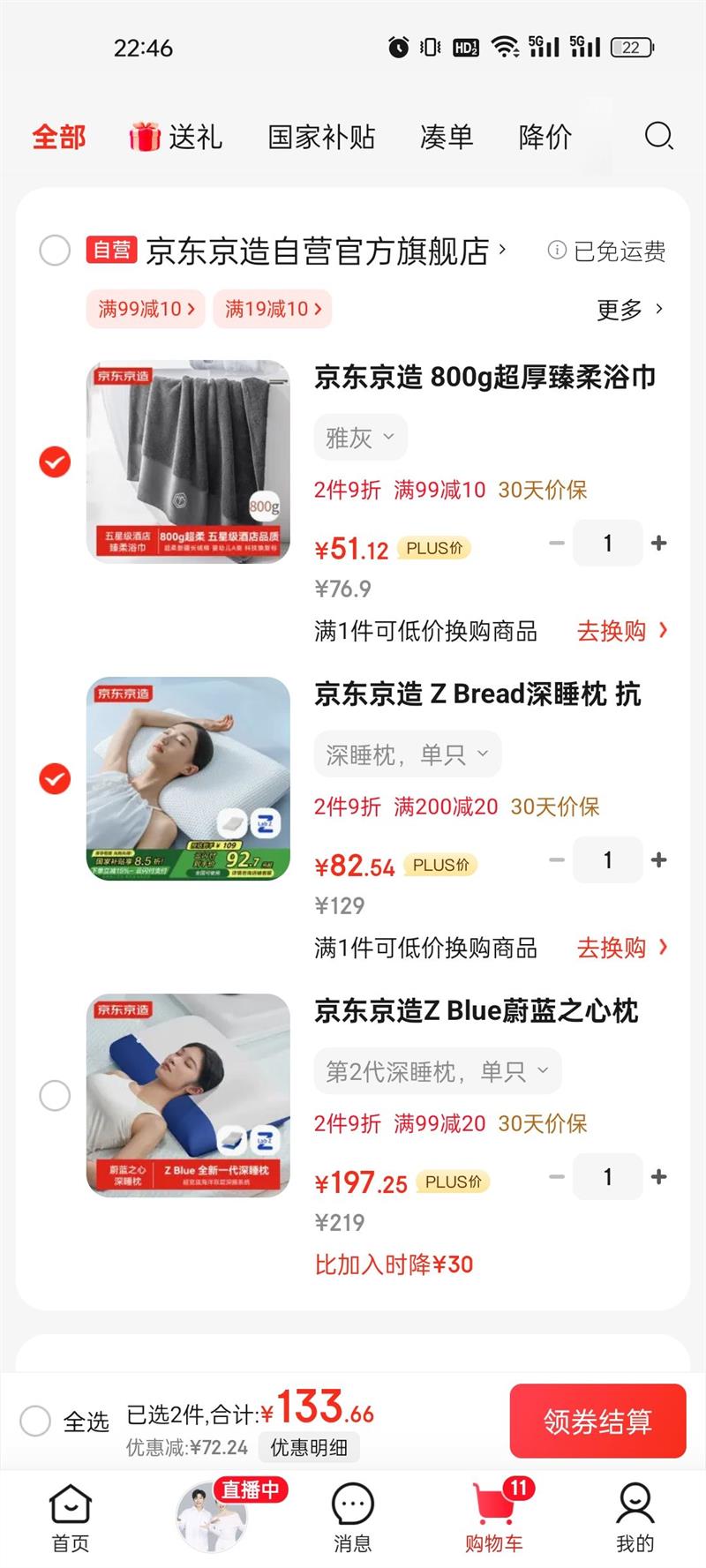Tap the 满99减10 coupon chip

146,309
